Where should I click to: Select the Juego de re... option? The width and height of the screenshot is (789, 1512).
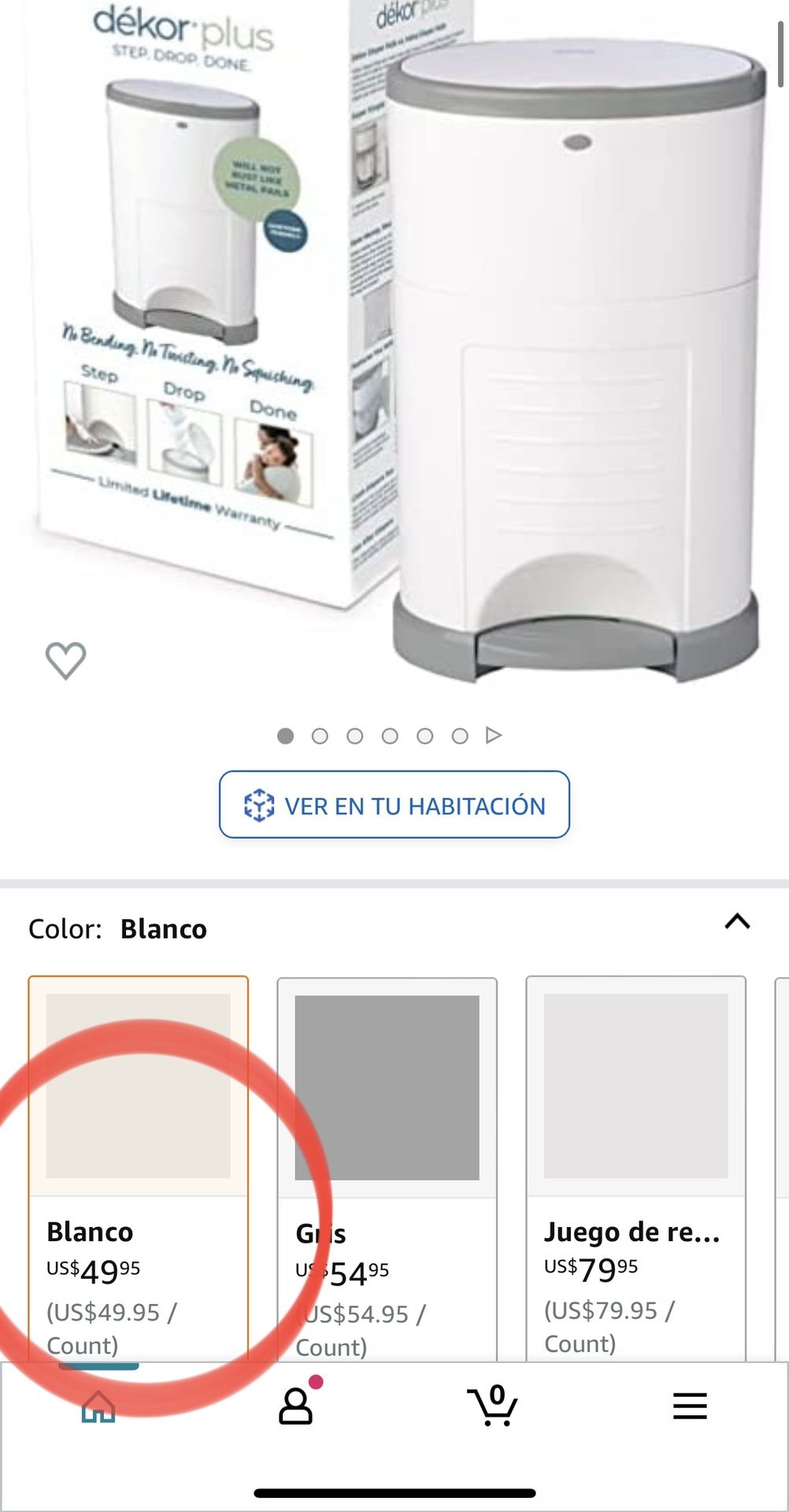(x=635, y=1165)
